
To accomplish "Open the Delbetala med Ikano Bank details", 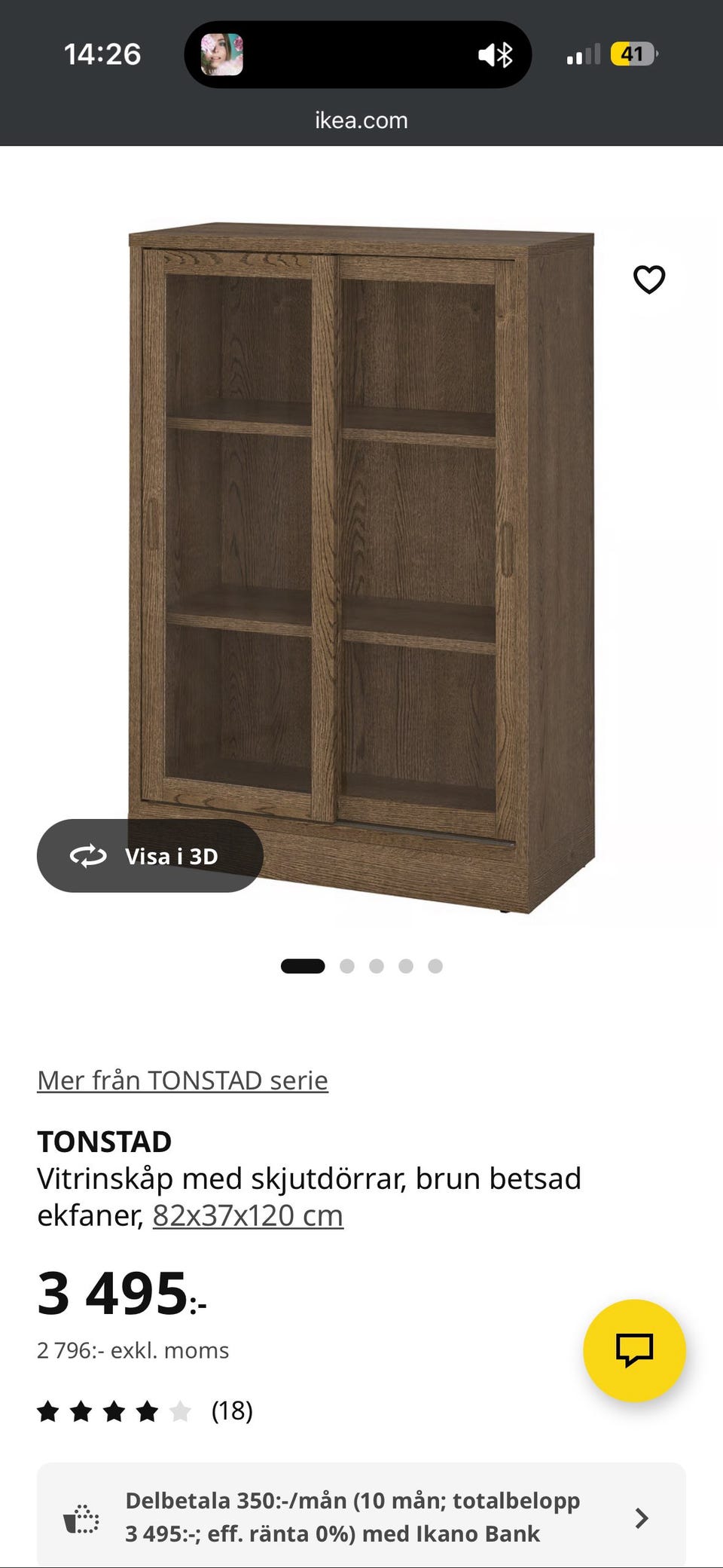I will [361, 1516].
